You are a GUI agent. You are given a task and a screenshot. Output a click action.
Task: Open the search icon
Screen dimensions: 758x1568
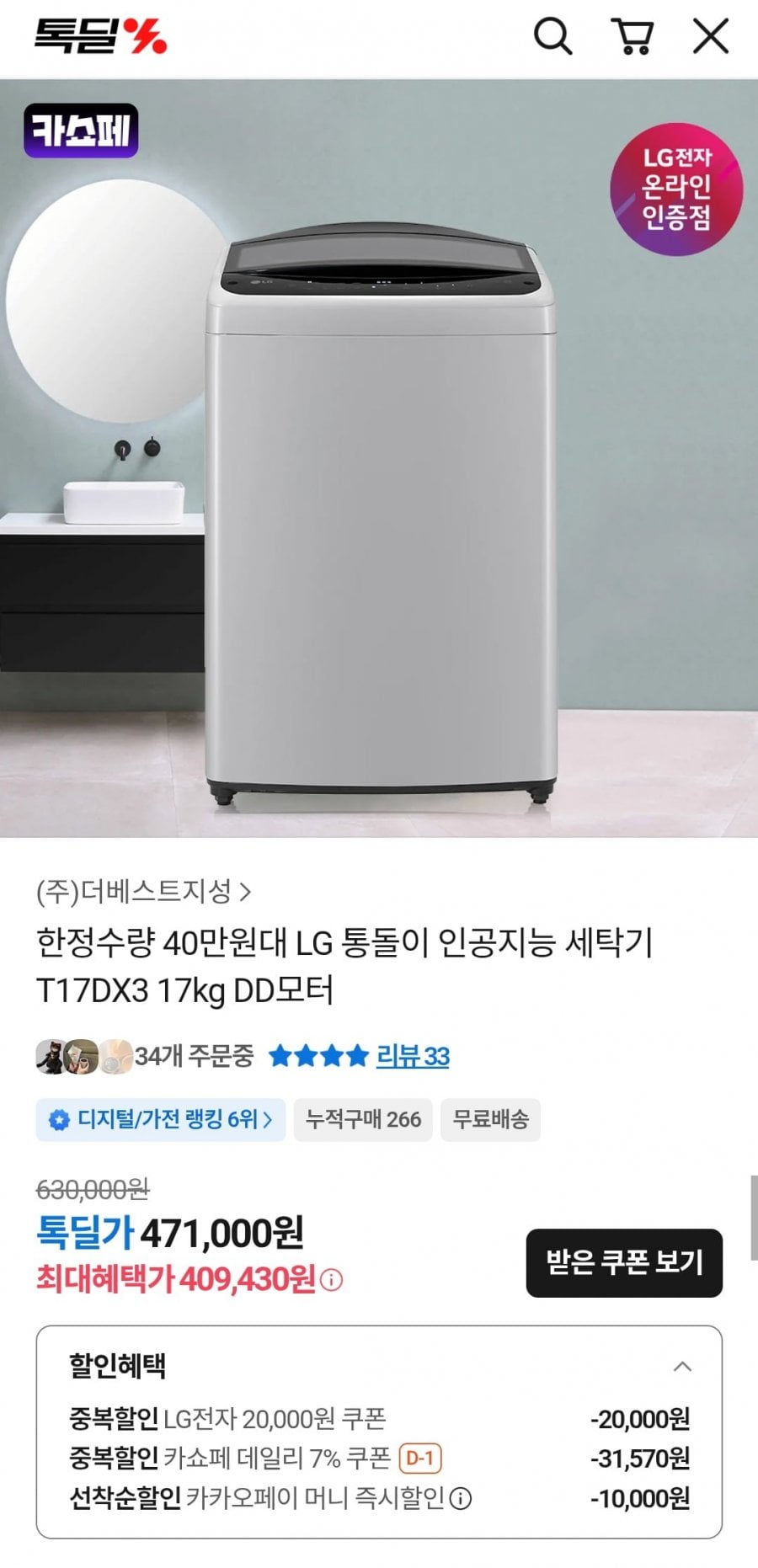click(552, 37)
